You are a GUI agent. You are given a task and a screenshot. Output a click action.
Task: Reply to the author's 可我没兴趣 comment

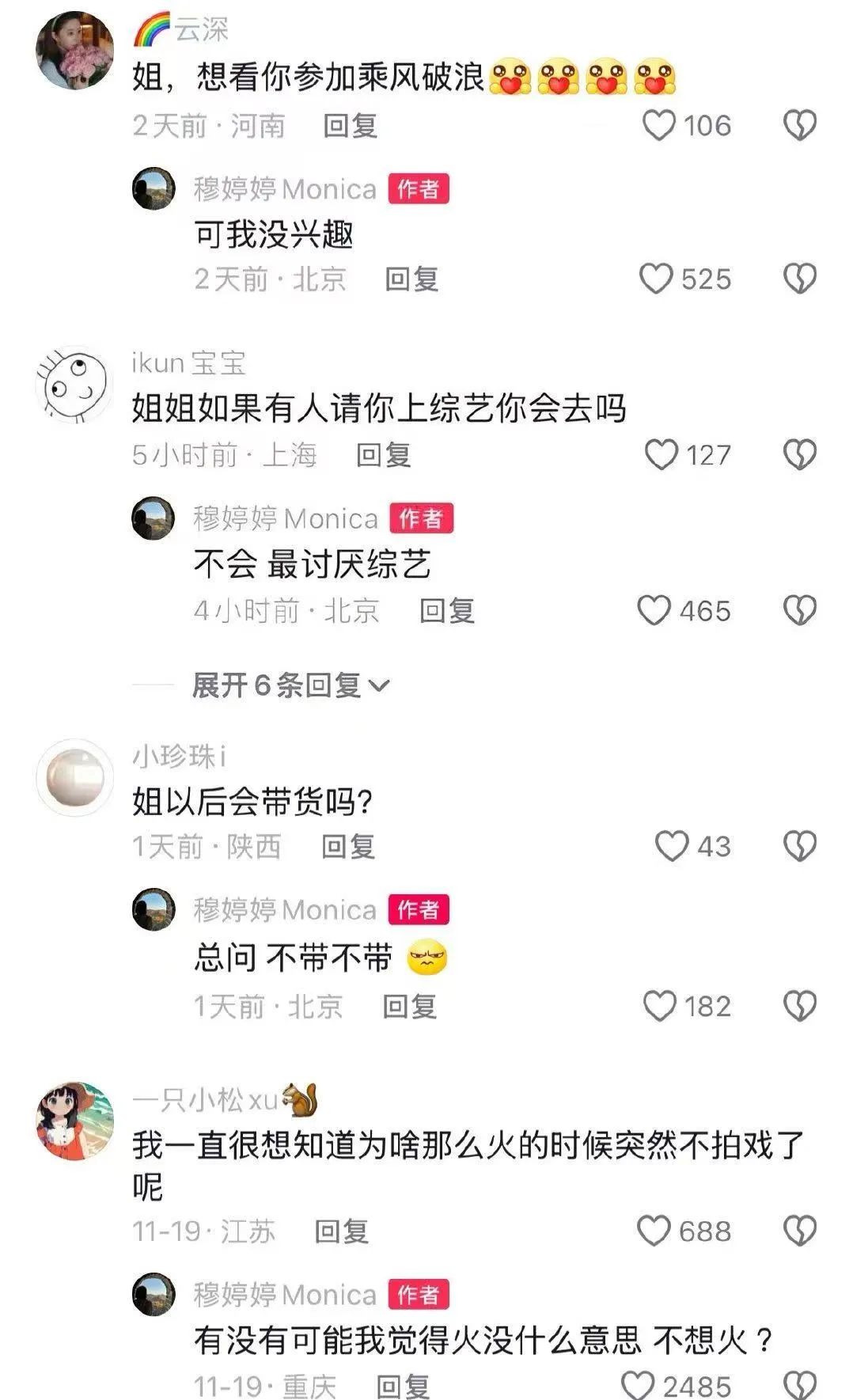tap(412, 279)
